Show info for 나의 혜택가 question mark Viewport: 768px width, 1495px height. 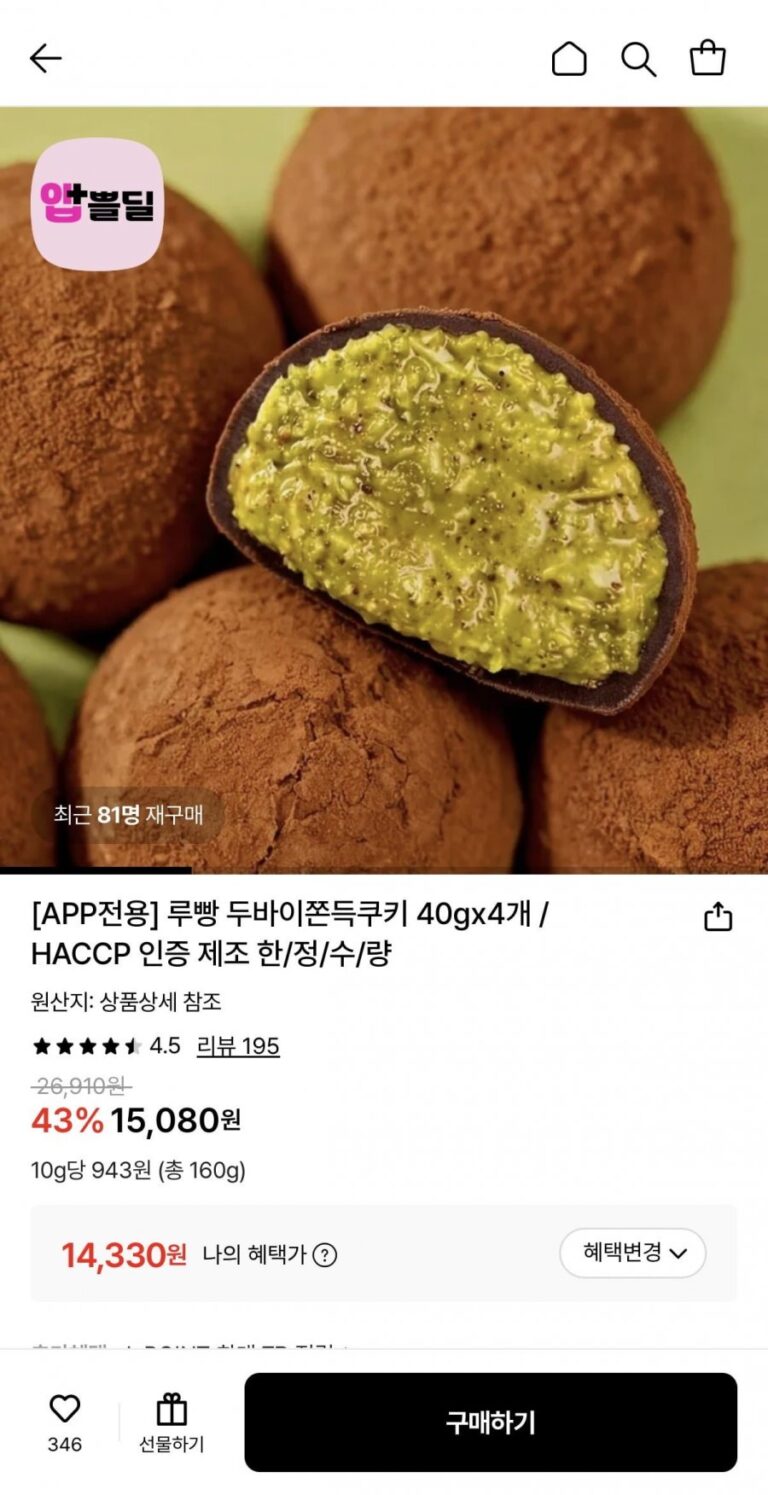pyautogui.click(x=325, y=1255)
